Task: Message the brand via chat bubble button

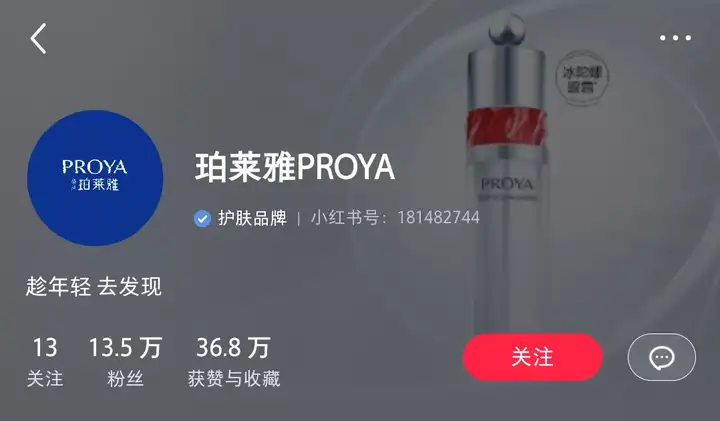Action: pos(661,357)
